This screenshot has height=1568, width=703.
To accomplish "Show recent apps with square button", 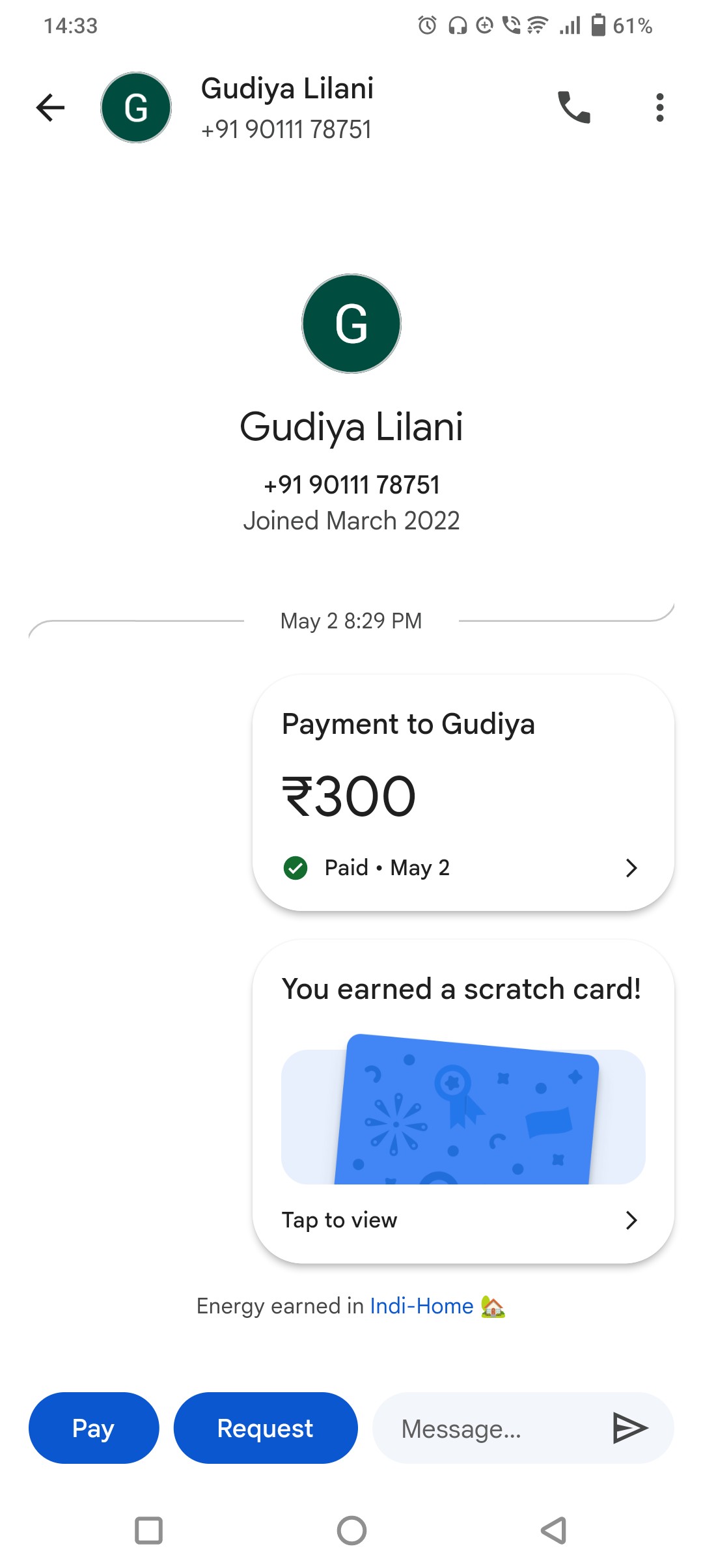I will [x=148, y=1530].
